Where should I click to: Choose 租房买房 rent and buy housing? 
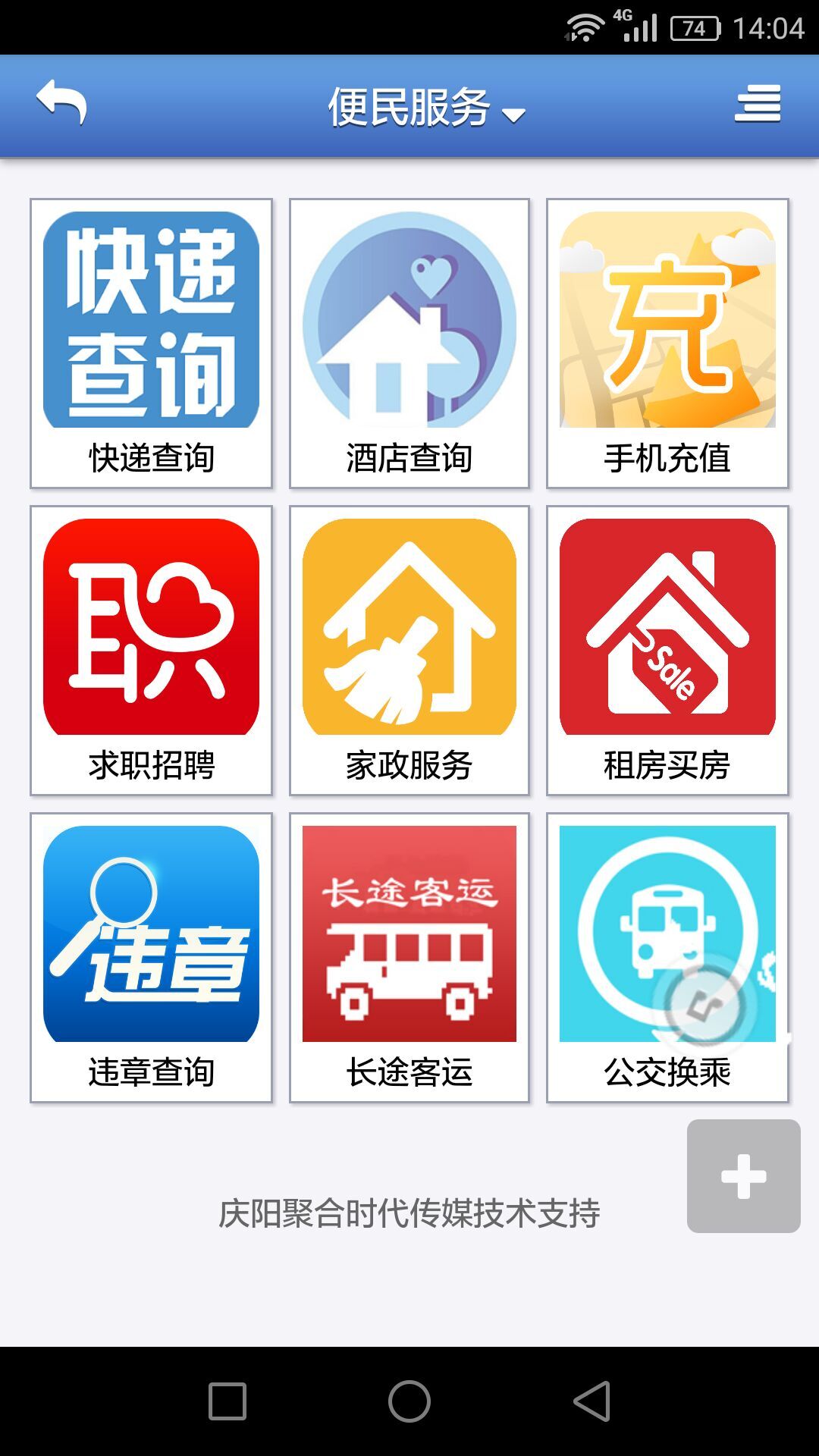[x=667, y=650]
